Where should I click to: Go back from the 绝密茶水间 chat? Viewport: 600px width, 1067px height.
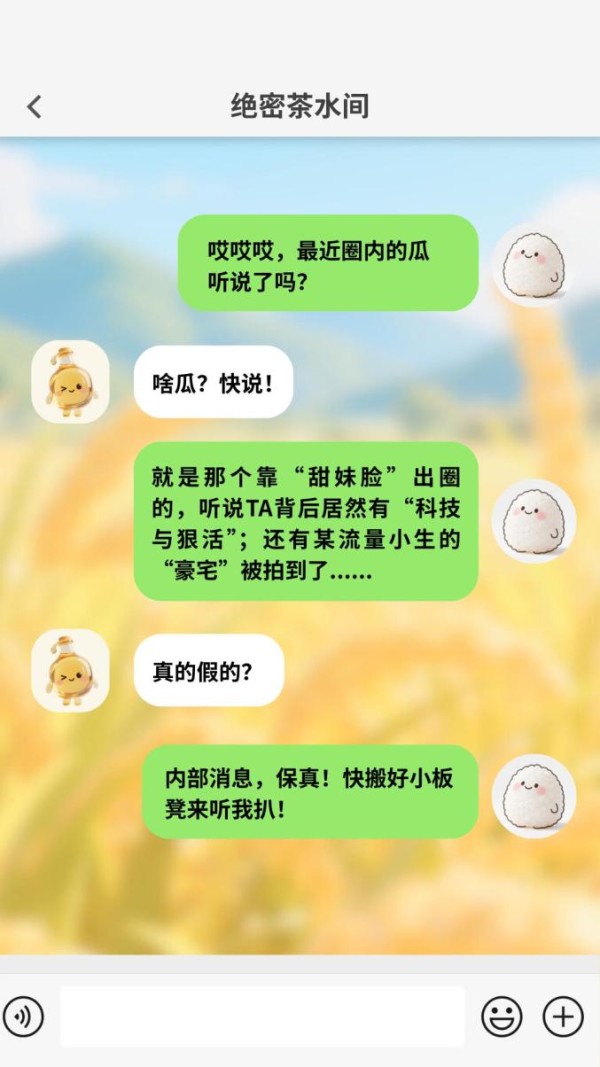(x=35, y=107)
